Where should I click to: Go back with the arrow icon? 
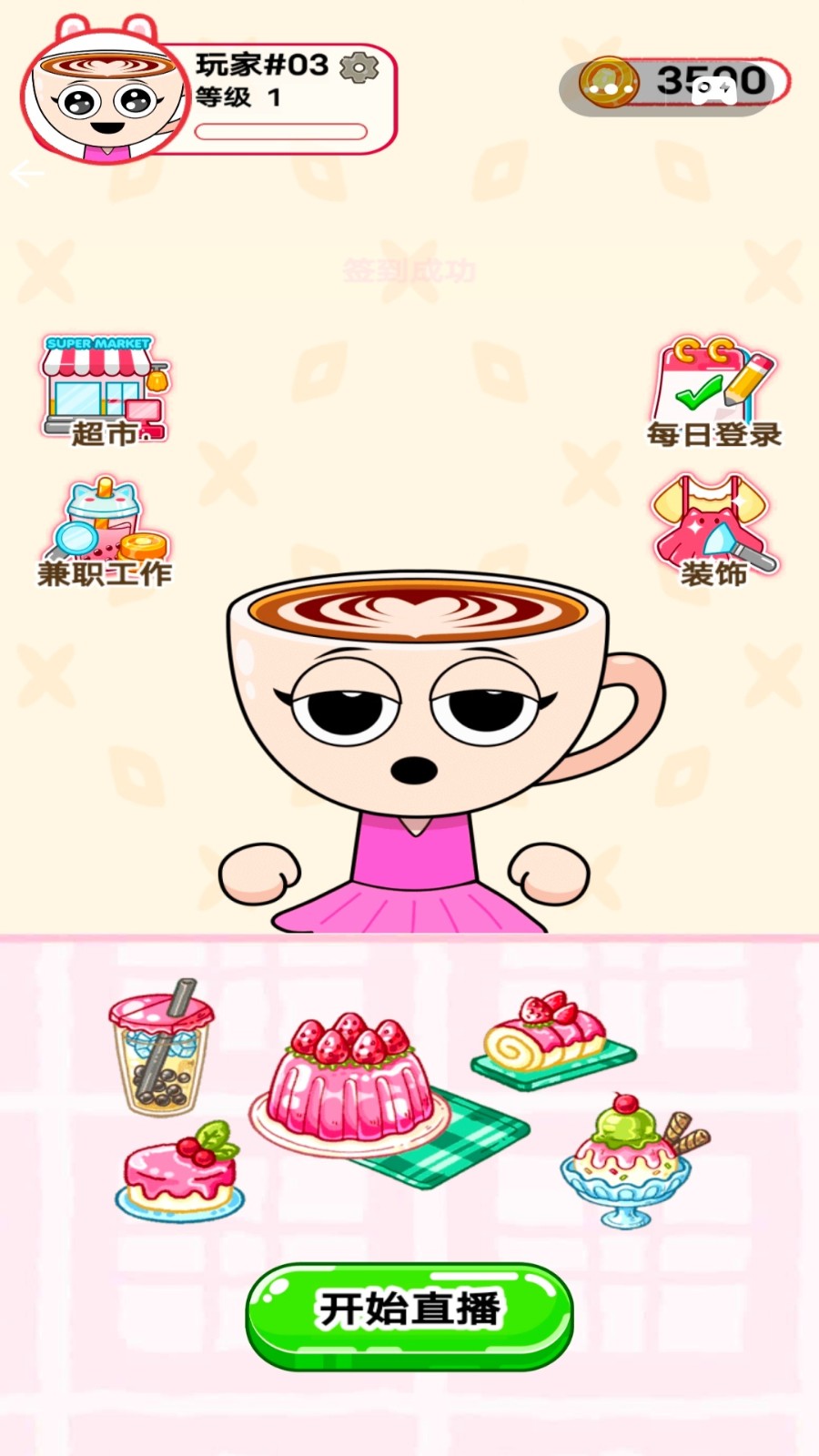26,174
